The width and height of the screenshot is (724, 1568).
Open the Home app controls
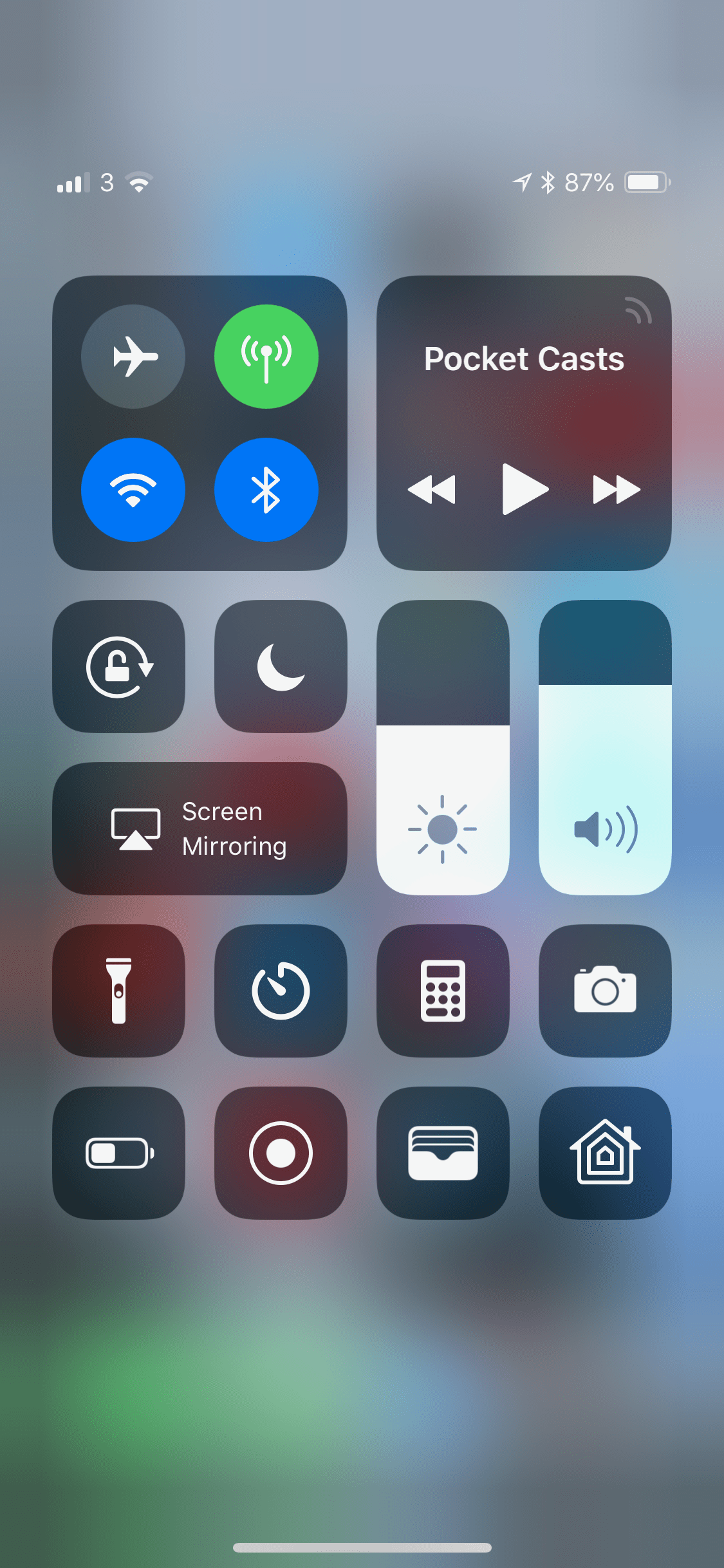click(x=604, y=1152)
